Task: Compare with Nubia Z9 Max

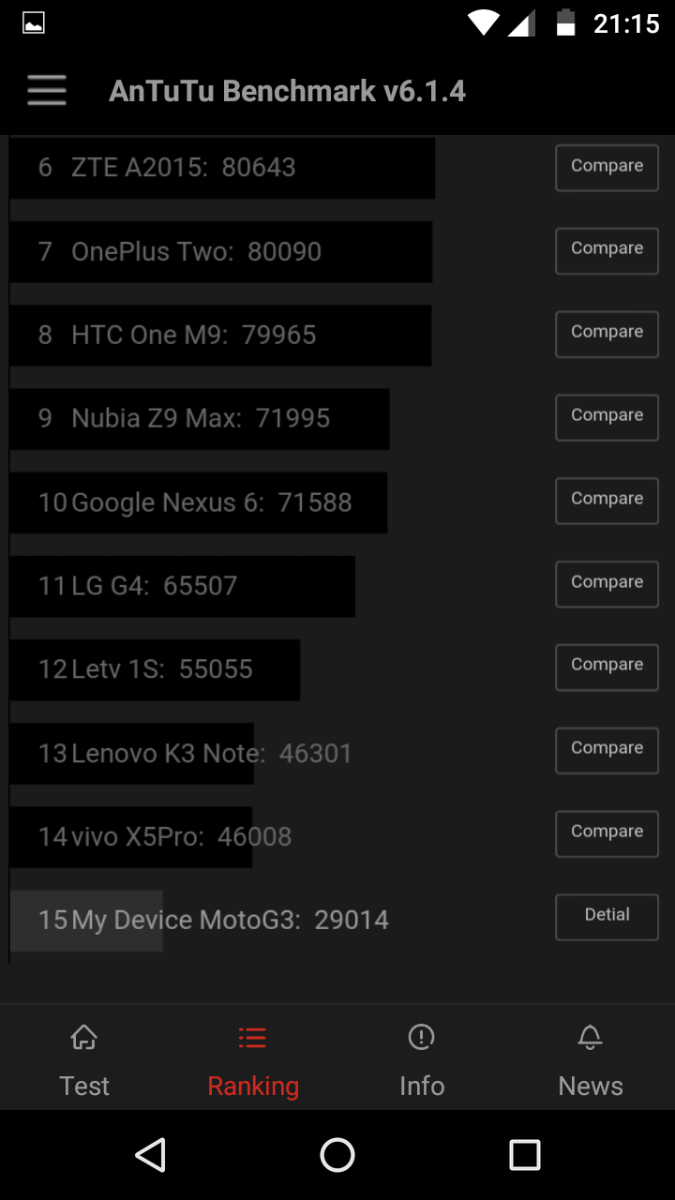Action: tap(606, 417)
